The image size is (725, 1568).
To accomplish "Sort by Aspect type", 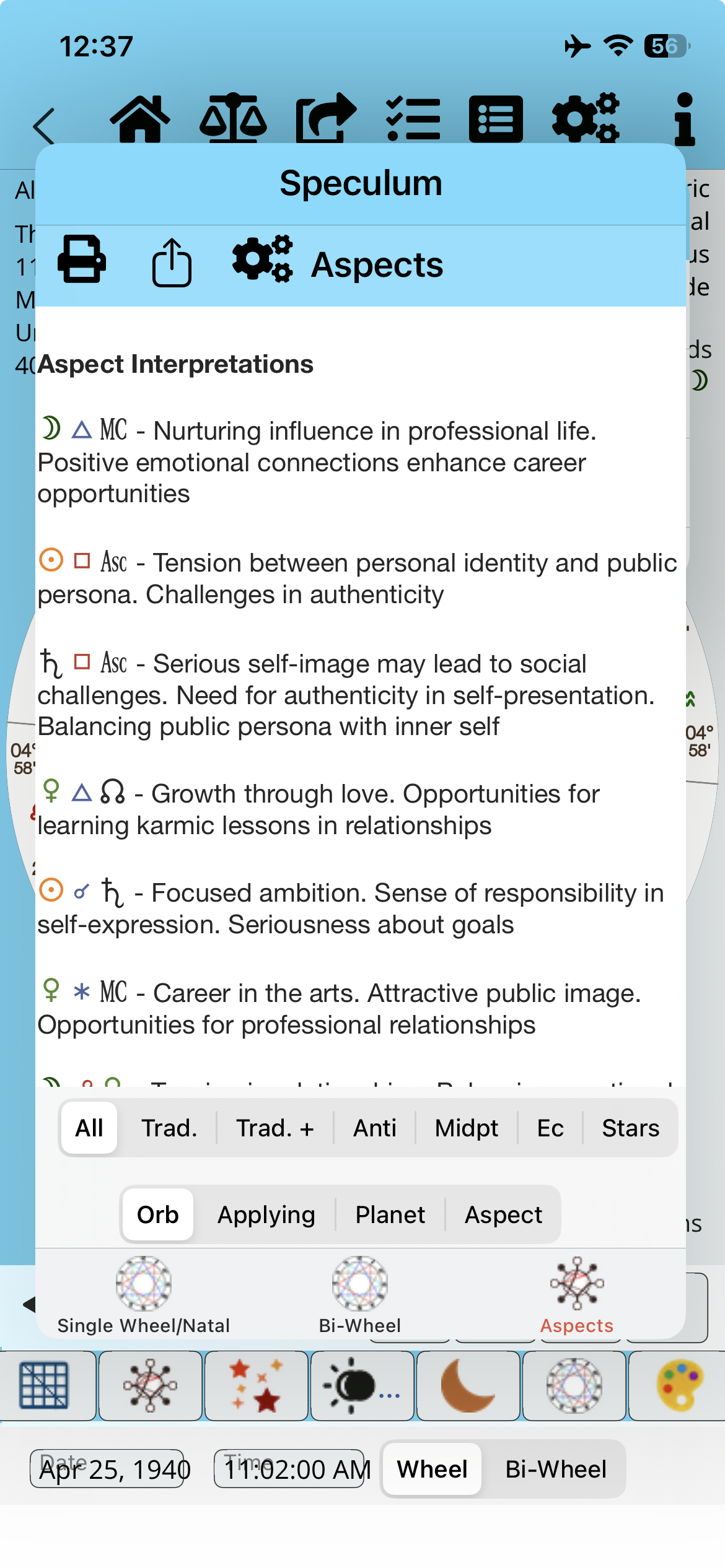I will coord(503,1214).
